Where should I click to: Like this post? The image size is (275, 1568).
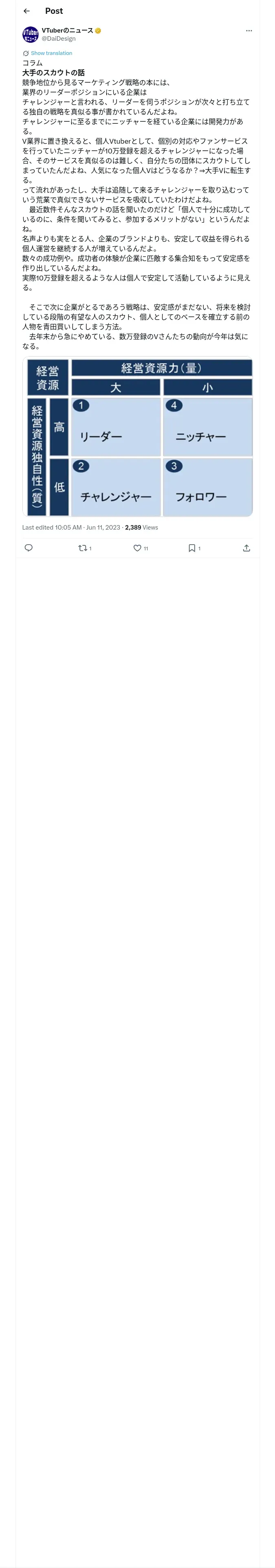click(x=141, y=548)
